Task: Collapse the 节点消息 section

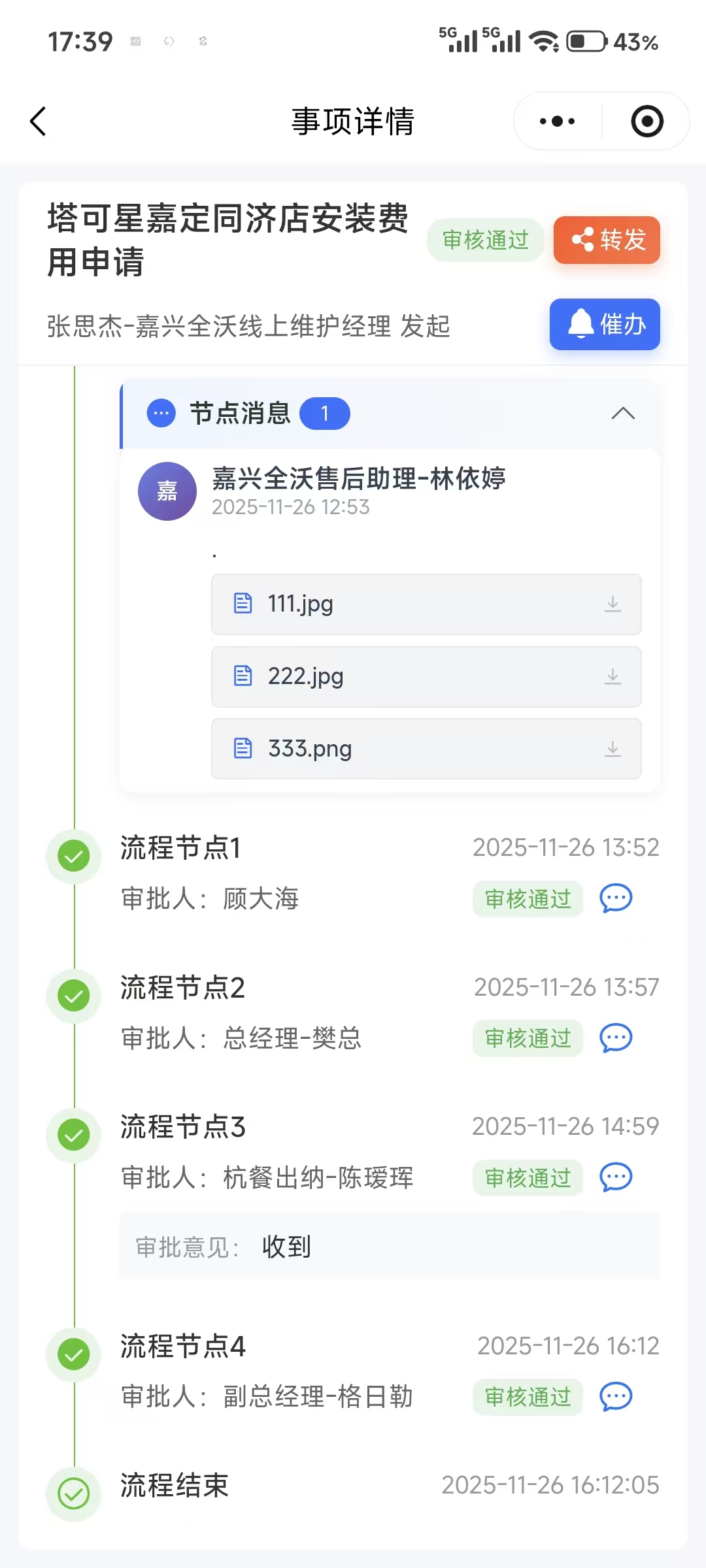Action: [623, 414]
